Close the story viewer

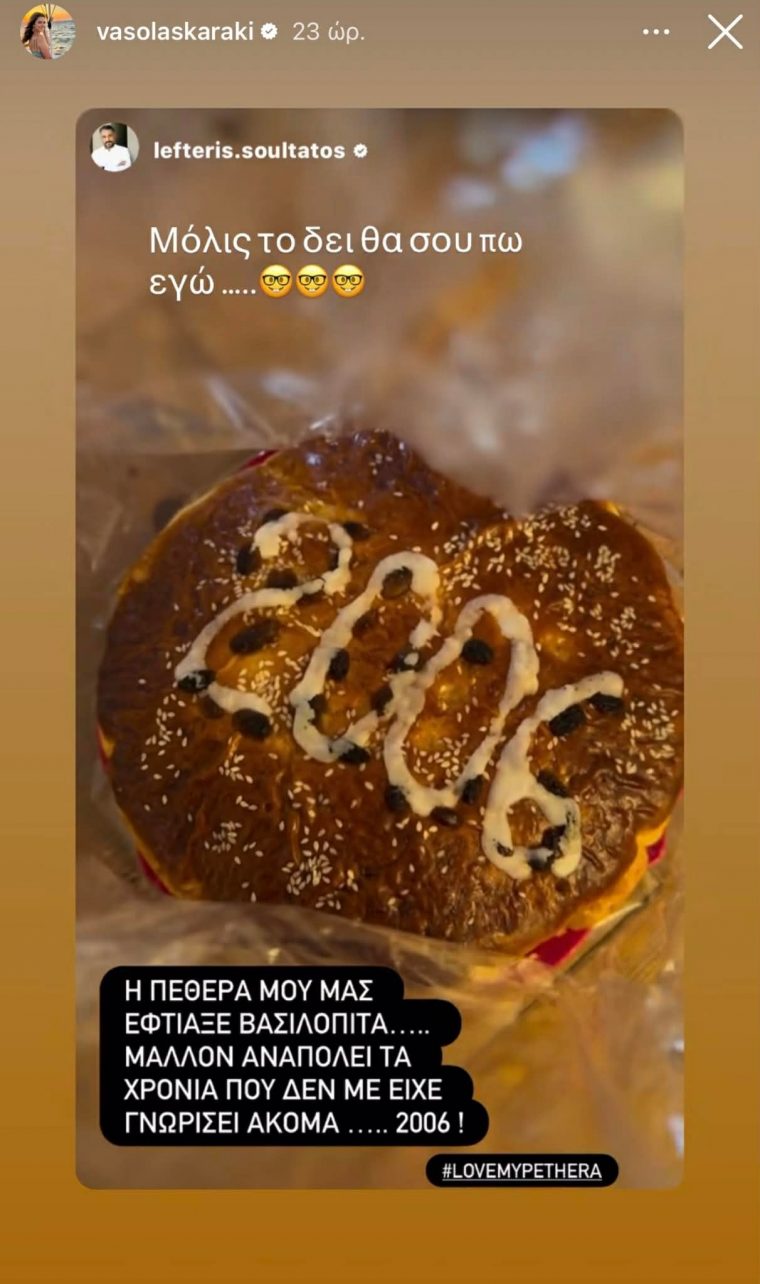tap(725, 32)
